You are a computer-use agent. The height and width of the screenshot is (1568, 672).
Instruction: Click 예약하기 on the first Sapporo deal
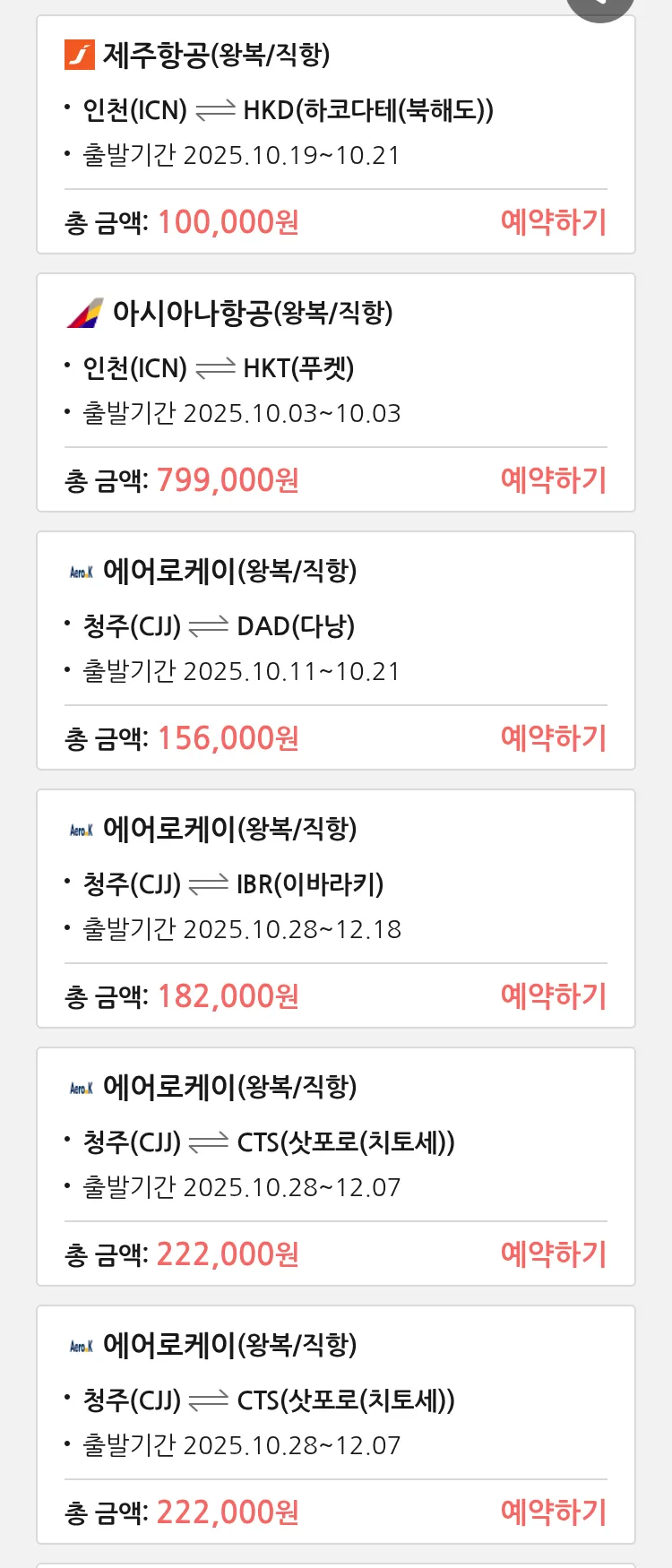554,1254
